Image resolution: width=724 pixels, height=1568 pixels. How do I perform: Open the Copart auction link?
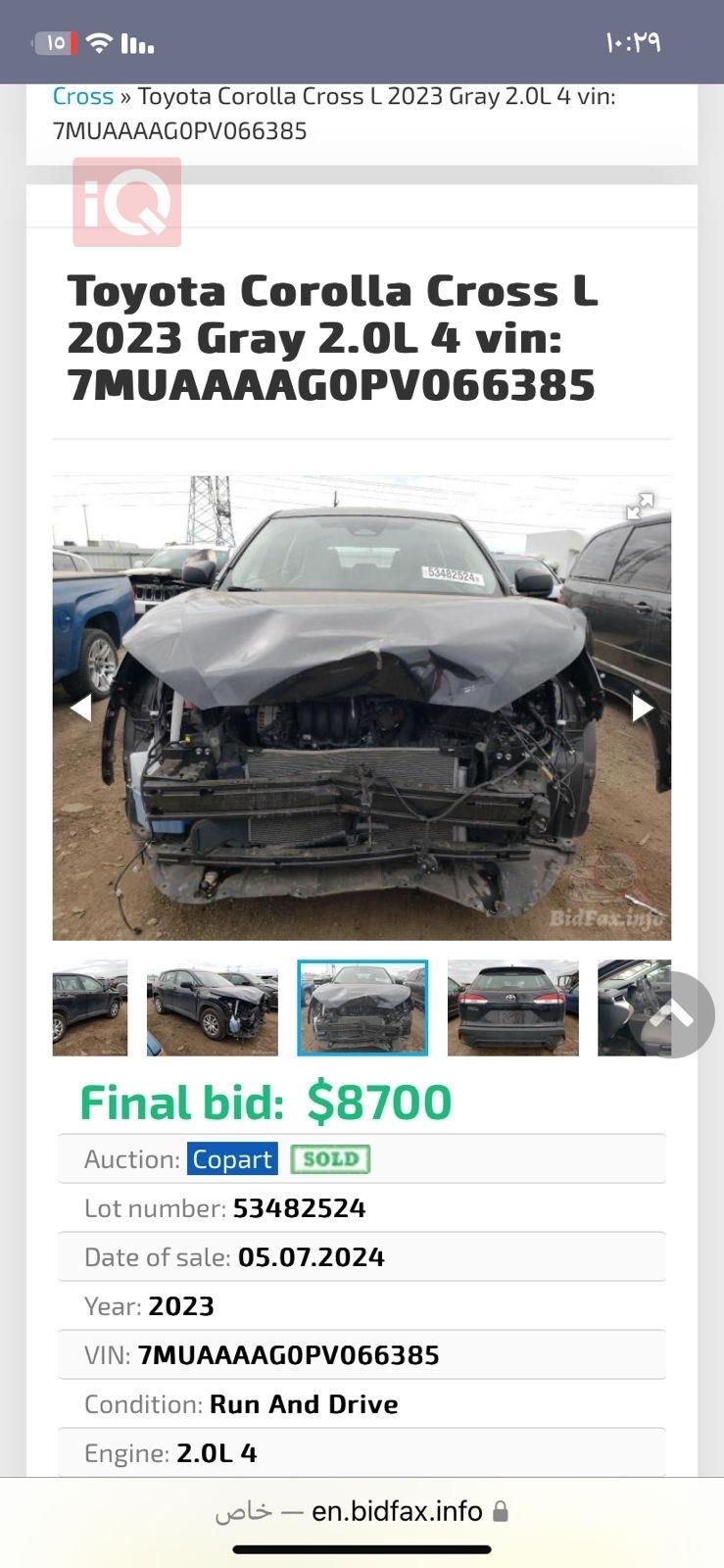(x=232, y=1159)
